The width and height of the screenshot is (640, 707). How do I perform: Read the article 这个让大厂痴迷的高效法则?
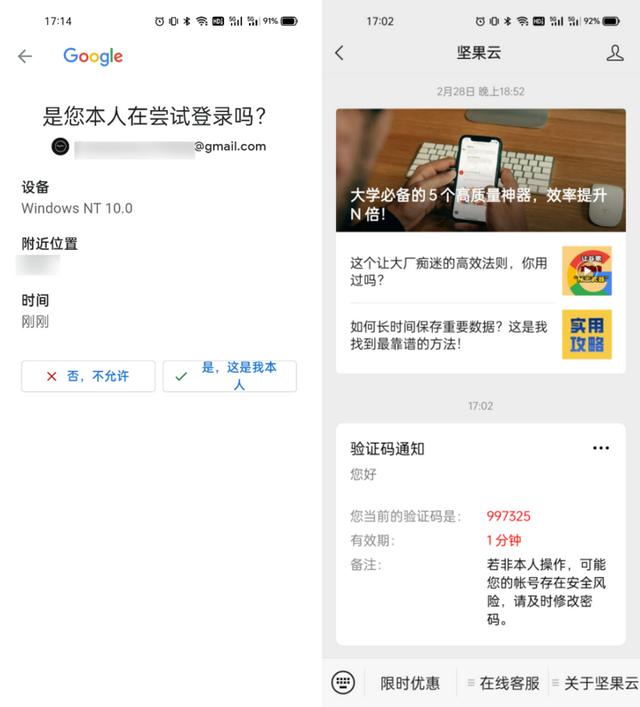point(450,271)
